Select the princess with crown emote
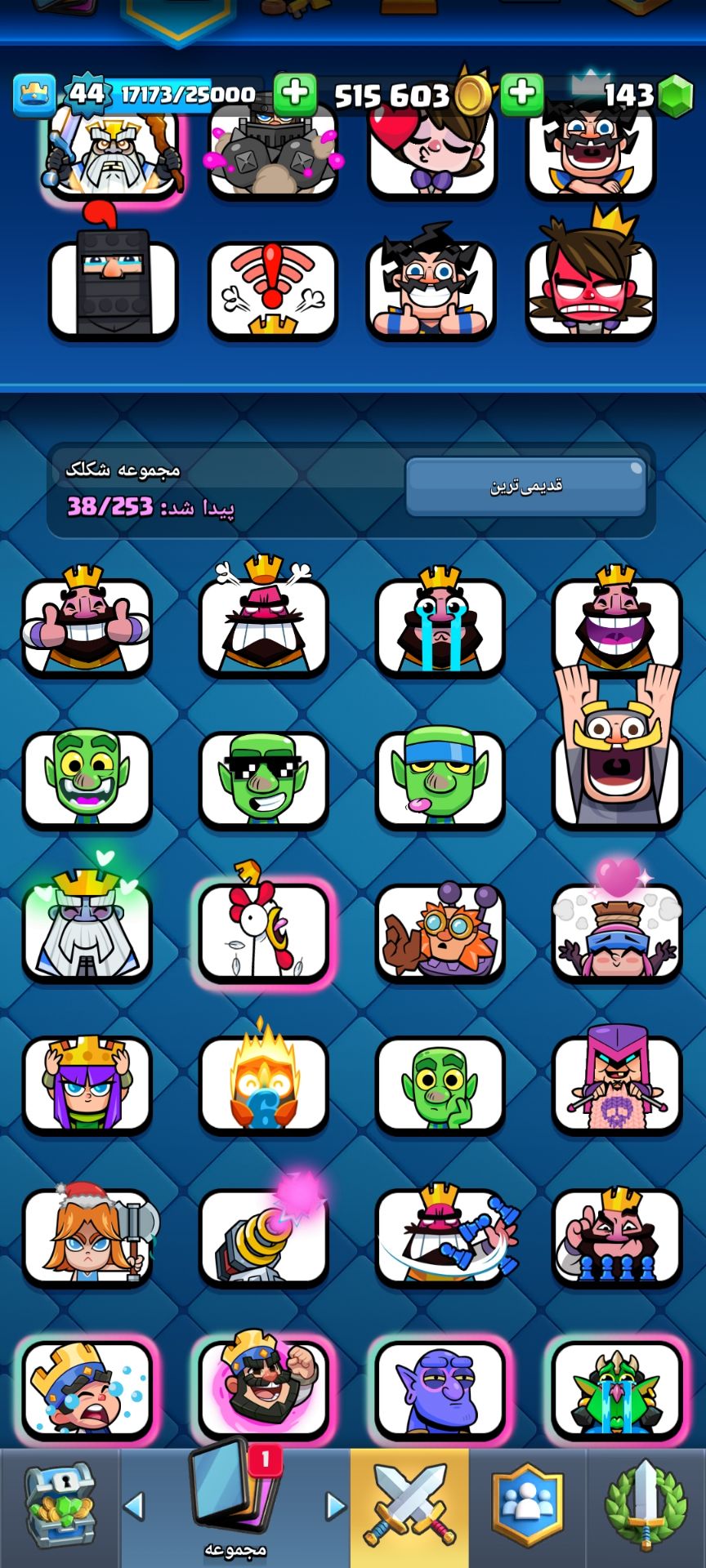The height and width of the screenshot is (1568, 706). 87,1085
